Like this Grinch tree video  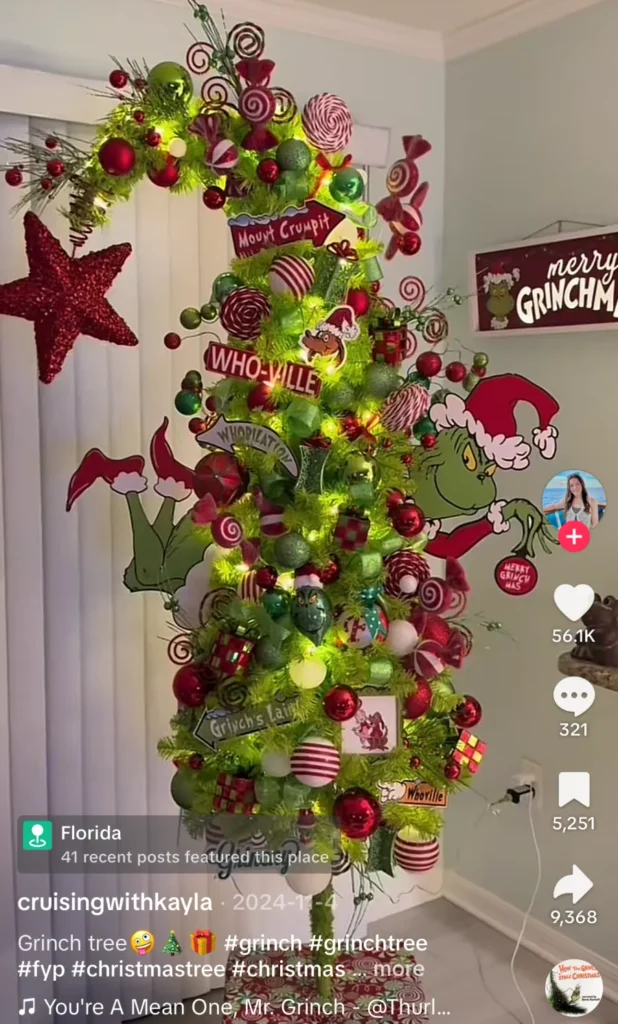click(573, 602)
